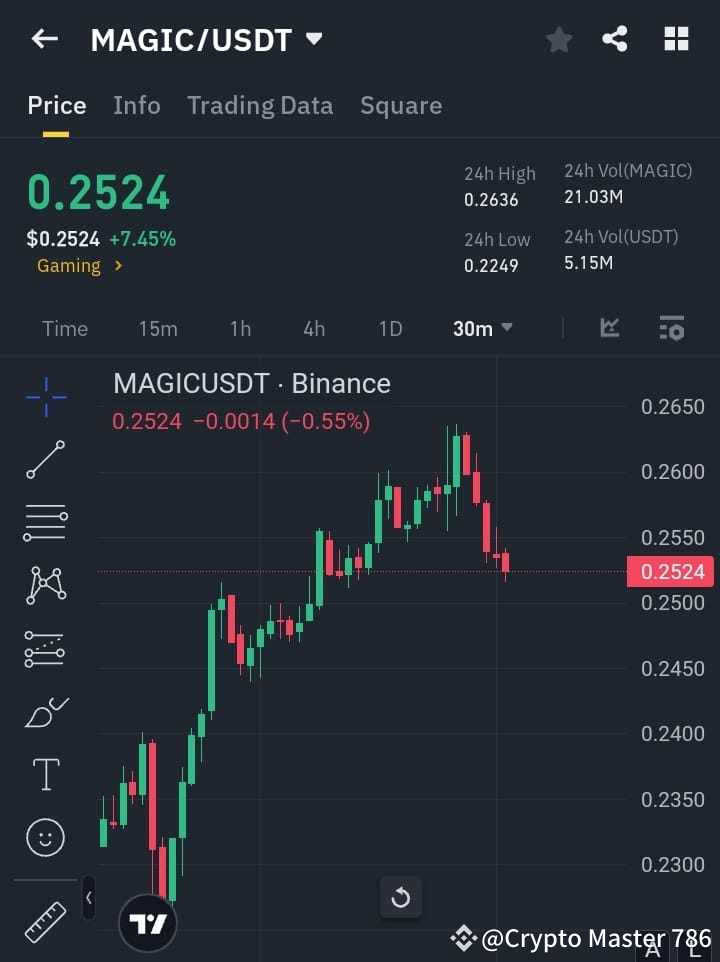
Task: Toggle MAGIC/USDT as a favorite star
Action: (558, 39)
